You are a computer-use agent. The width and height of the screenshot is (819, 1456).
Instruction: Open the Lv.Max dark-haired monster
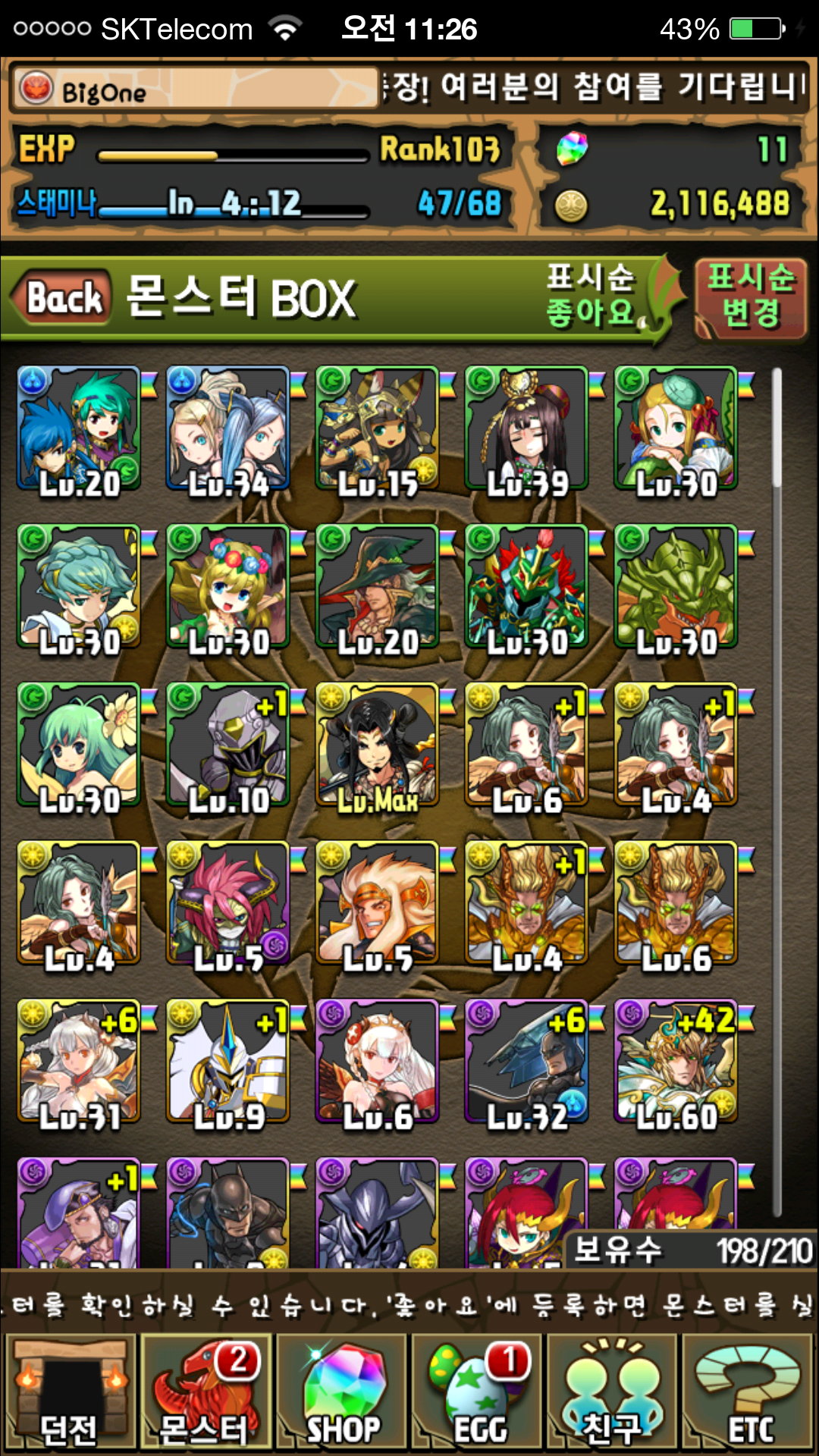tap(378, 745)
